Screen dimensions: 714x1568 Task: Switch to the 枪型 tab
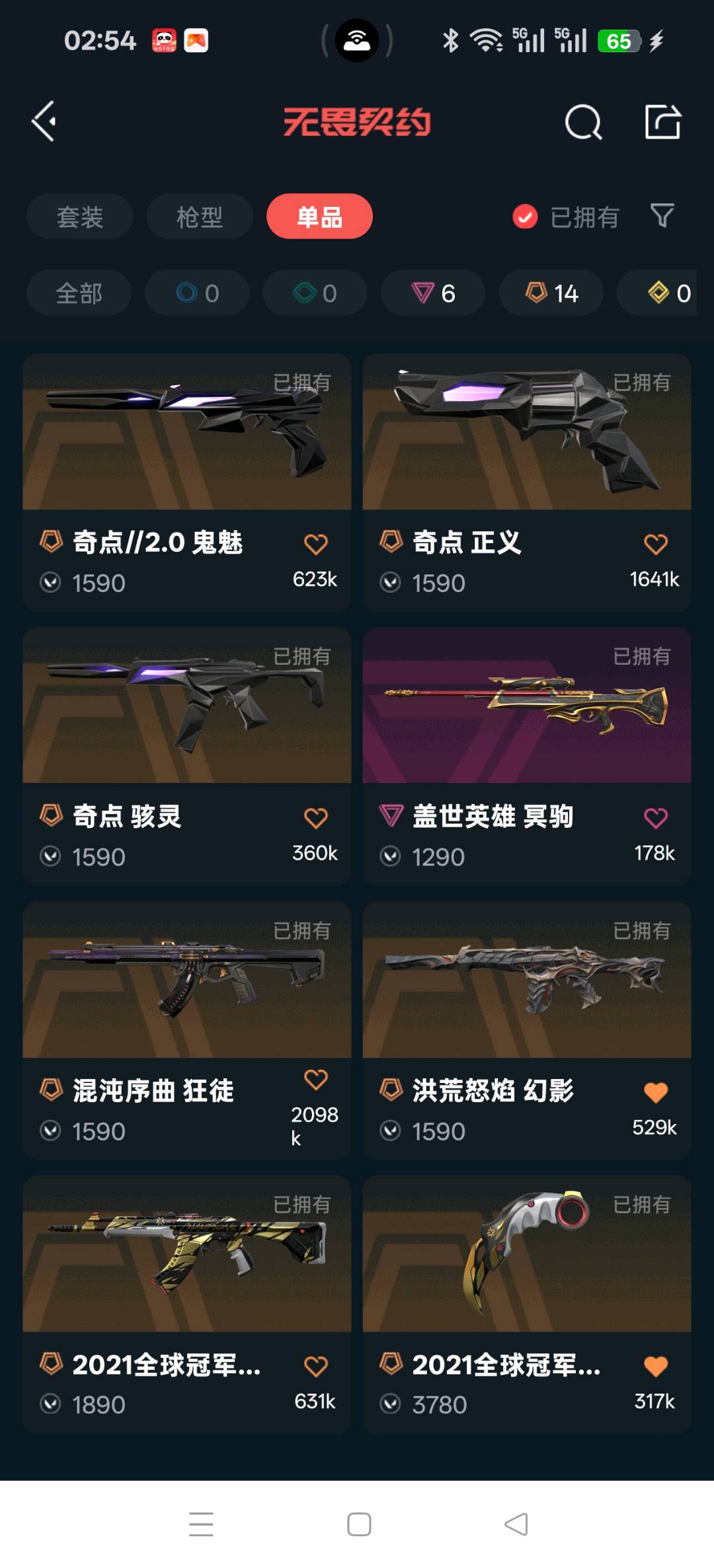200,217
